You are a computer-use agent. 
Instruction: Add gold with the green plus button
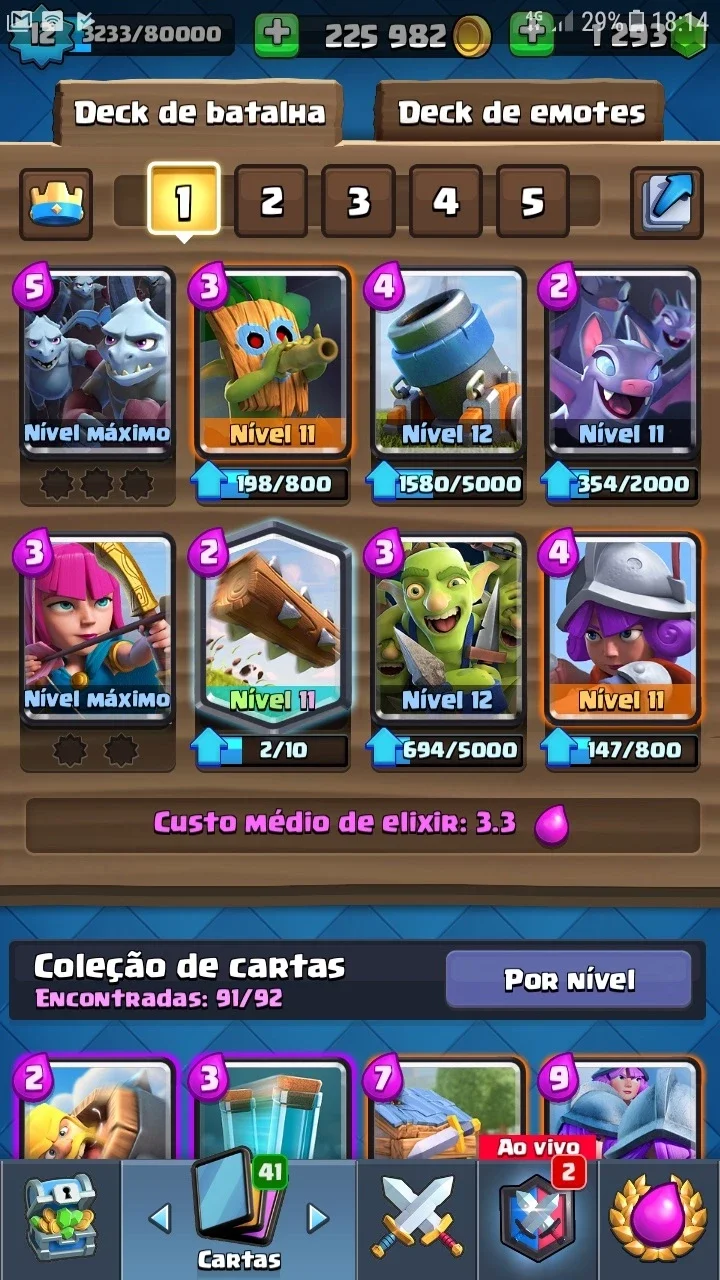(277, 35)
